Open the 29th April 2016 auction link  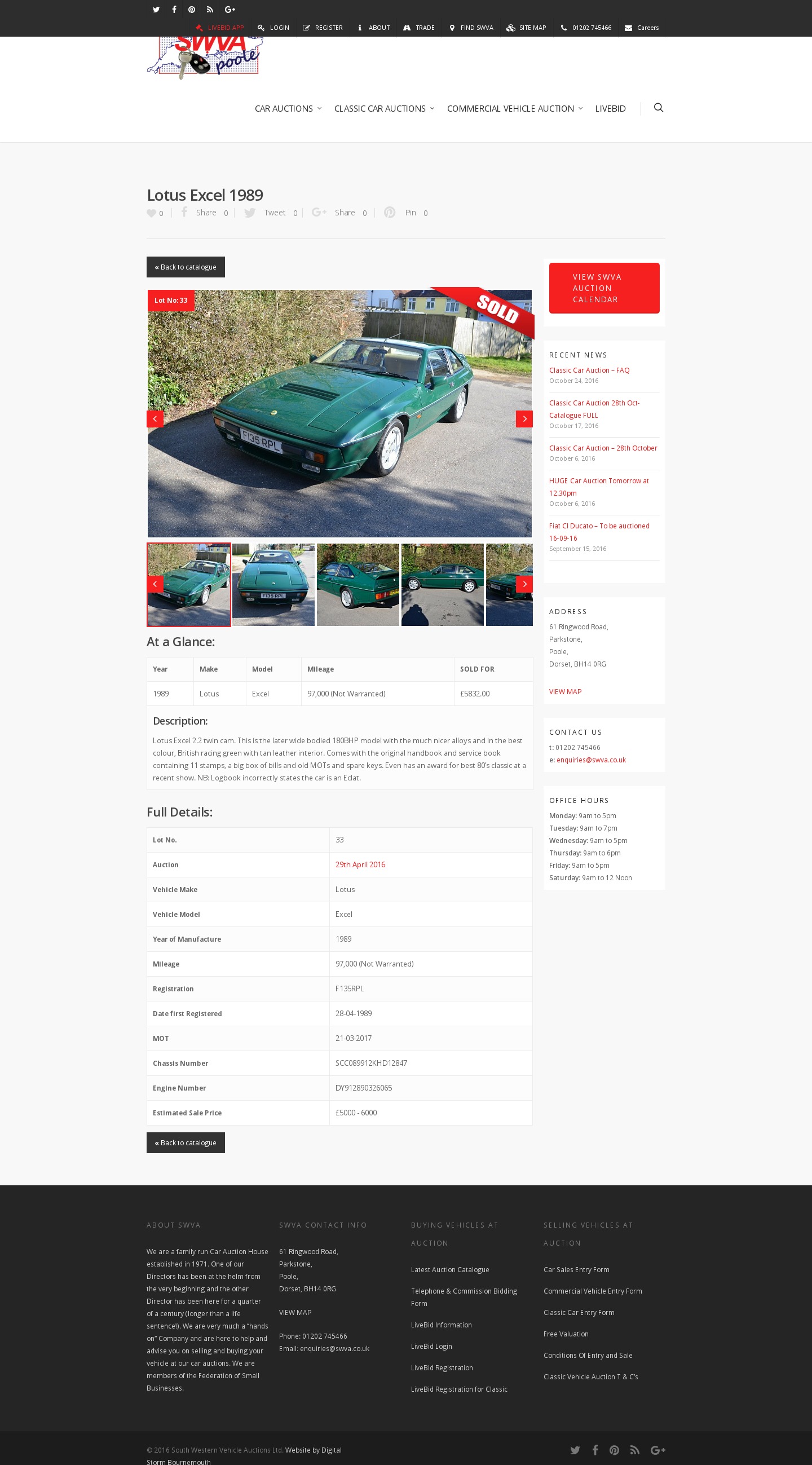(x=360, y=864)
